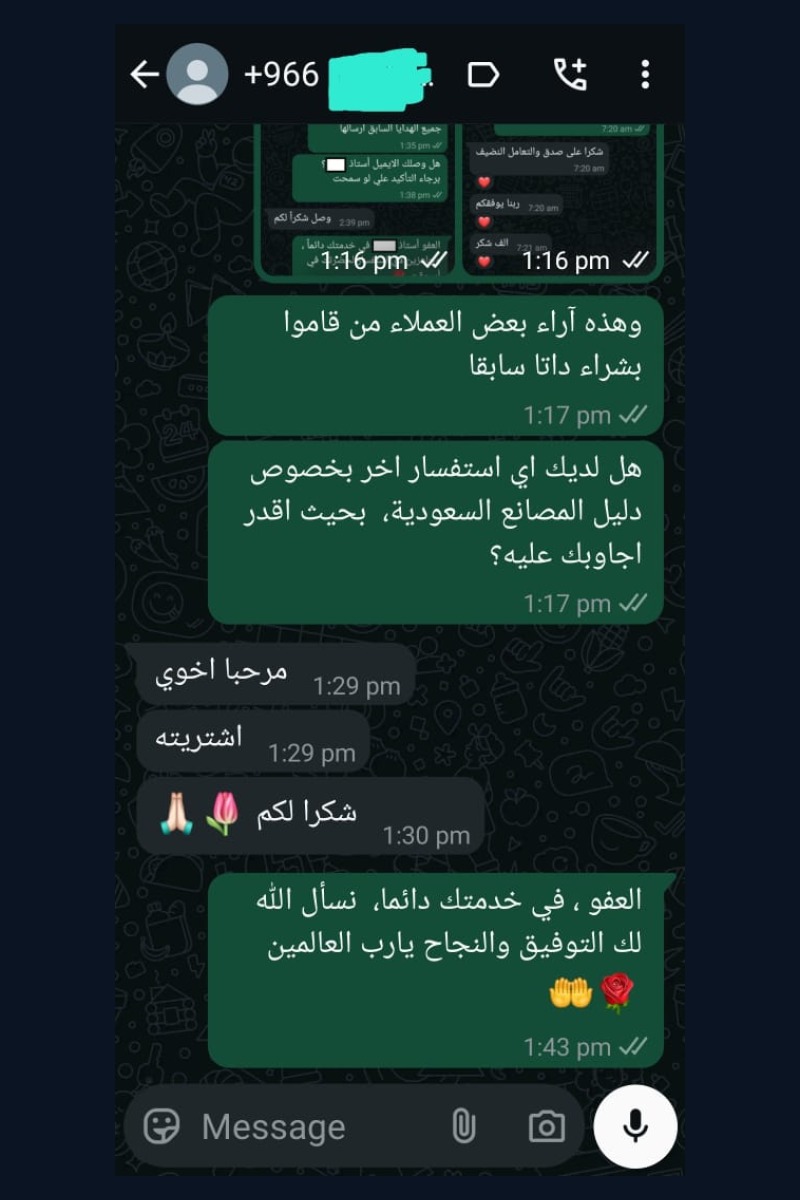Open the three-dot overflow menu
800x1200 pixels.
pos(645,75)
